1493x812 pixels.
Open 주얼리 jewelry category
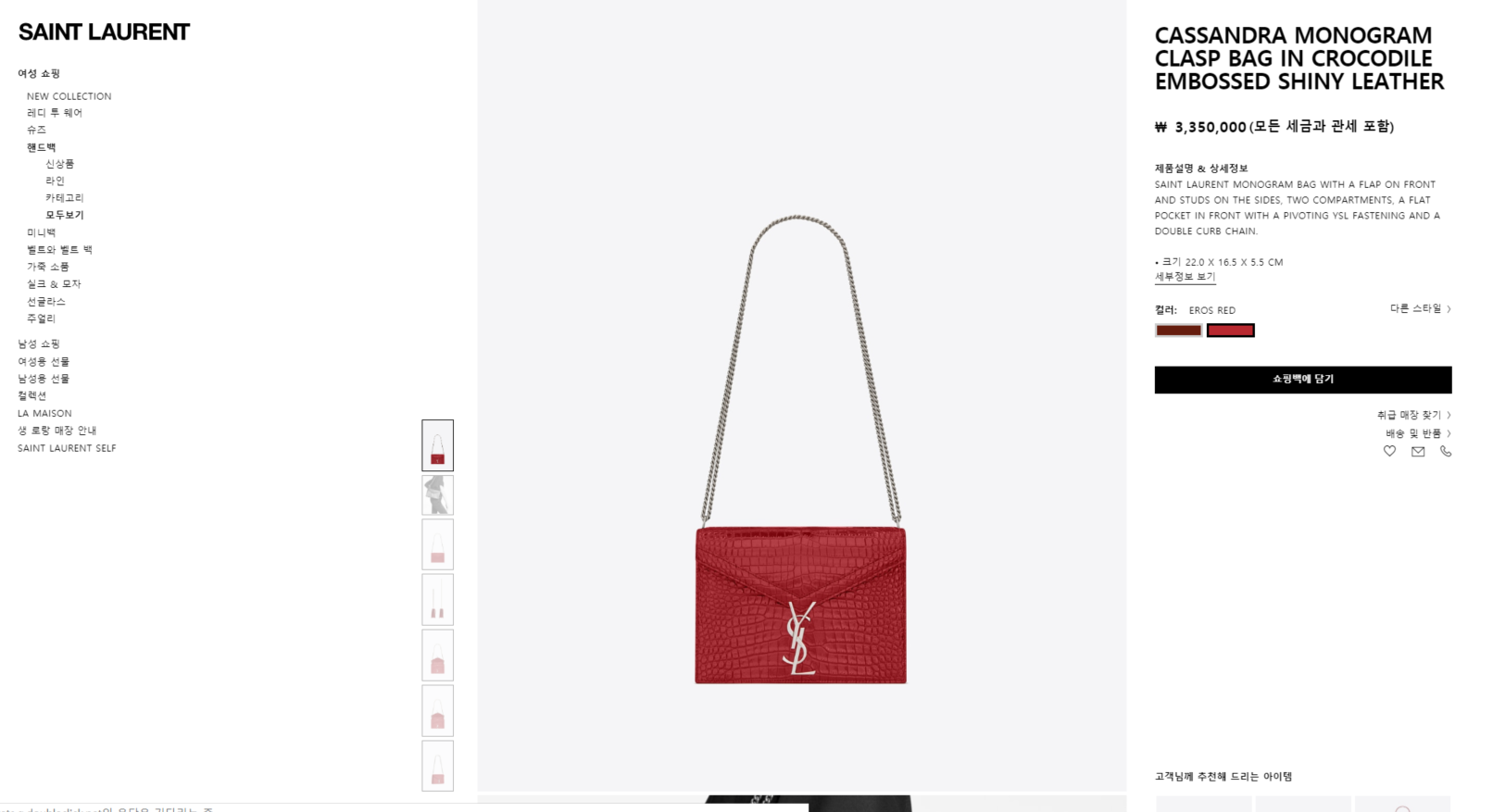(x=41, y=319)
